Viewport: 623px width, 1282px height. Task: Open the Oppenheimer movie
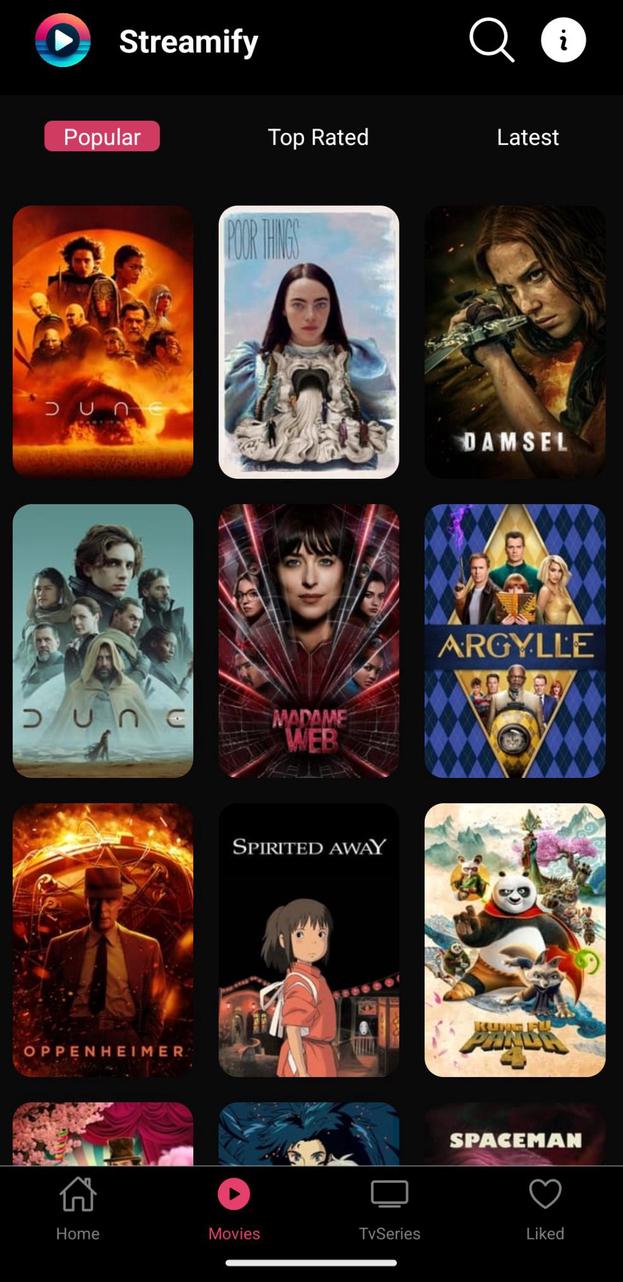[x=103, y=939]
